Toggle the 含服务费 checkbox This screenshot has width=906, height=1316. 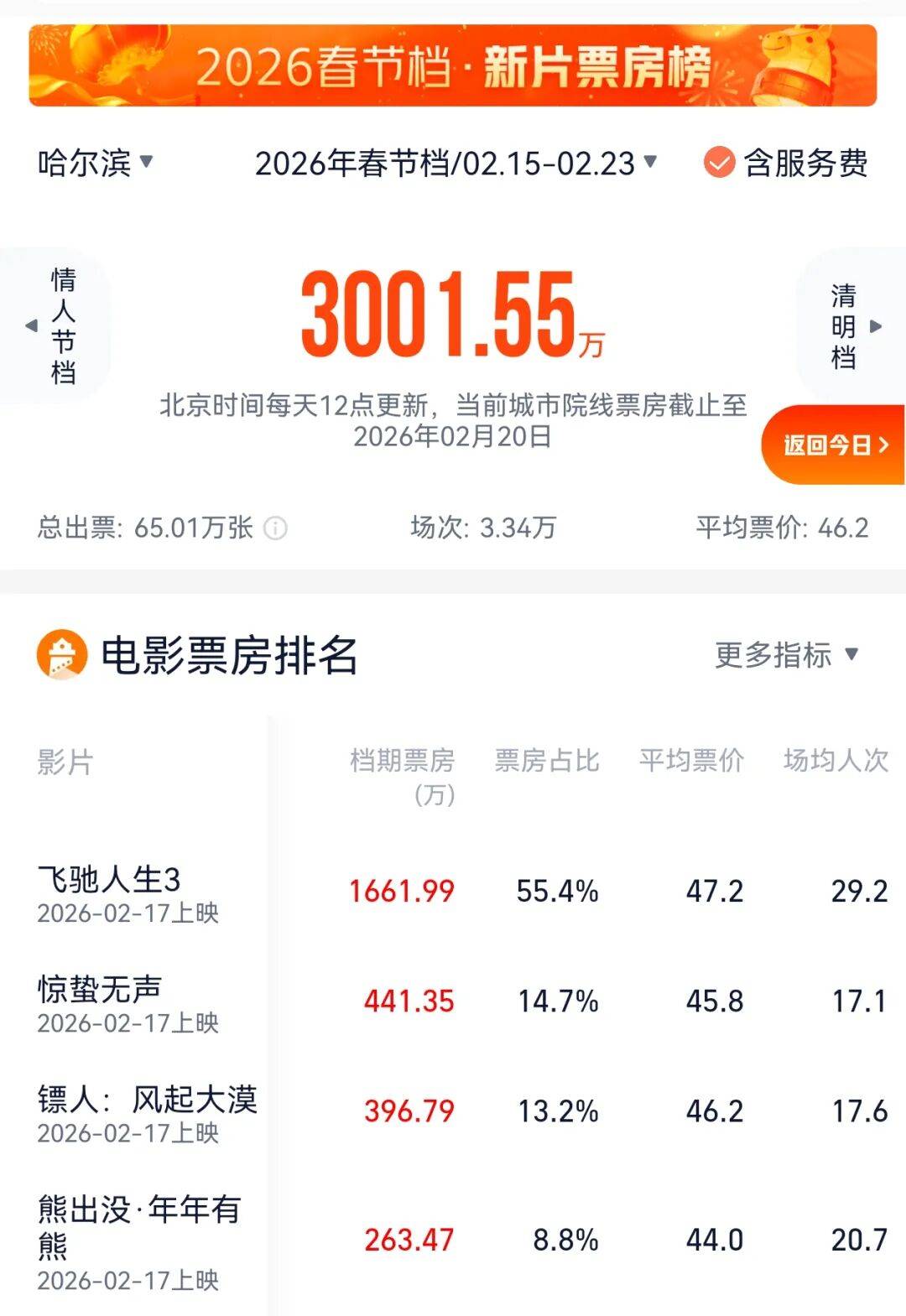pos(719,163)
